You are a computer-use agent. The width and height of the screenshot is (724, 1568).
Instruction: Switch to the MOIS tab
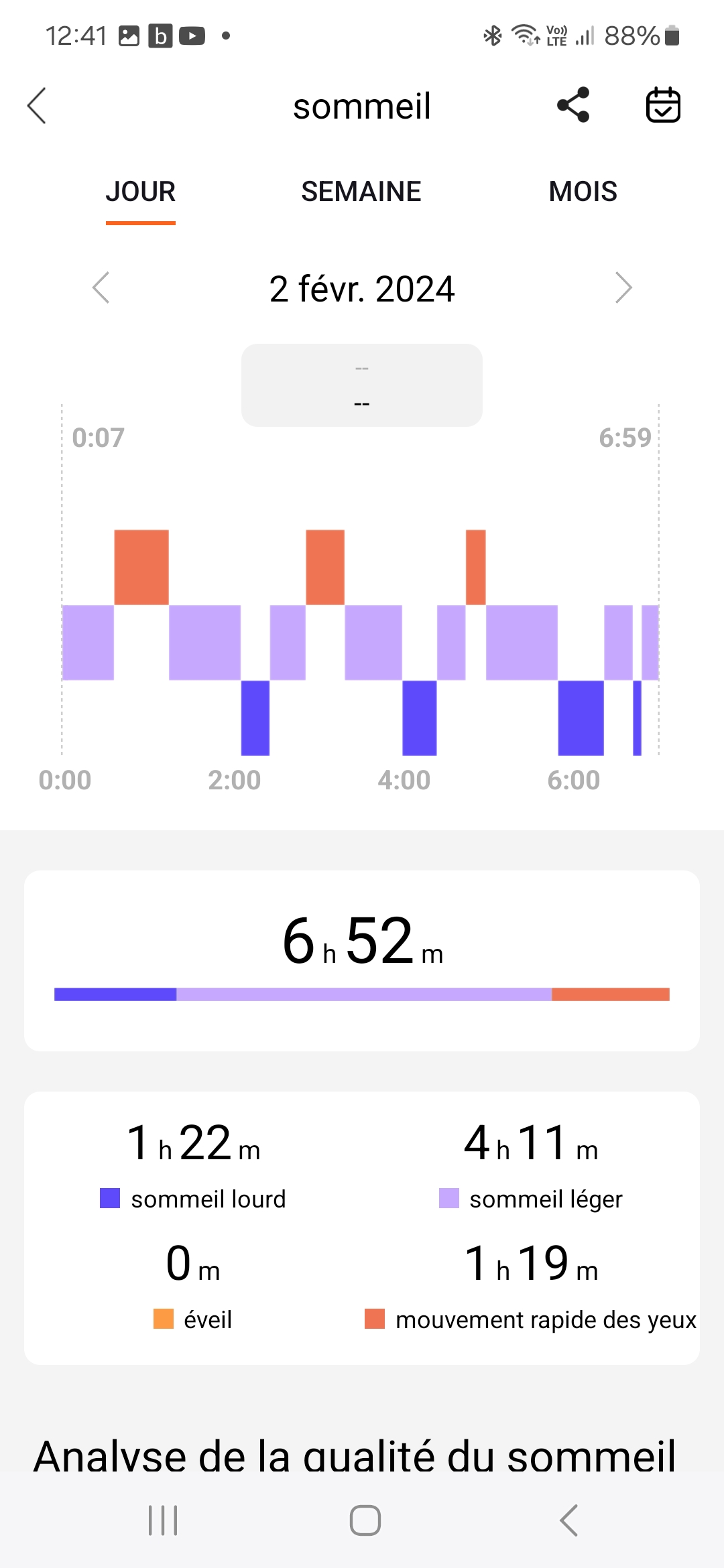pos(583,192)
